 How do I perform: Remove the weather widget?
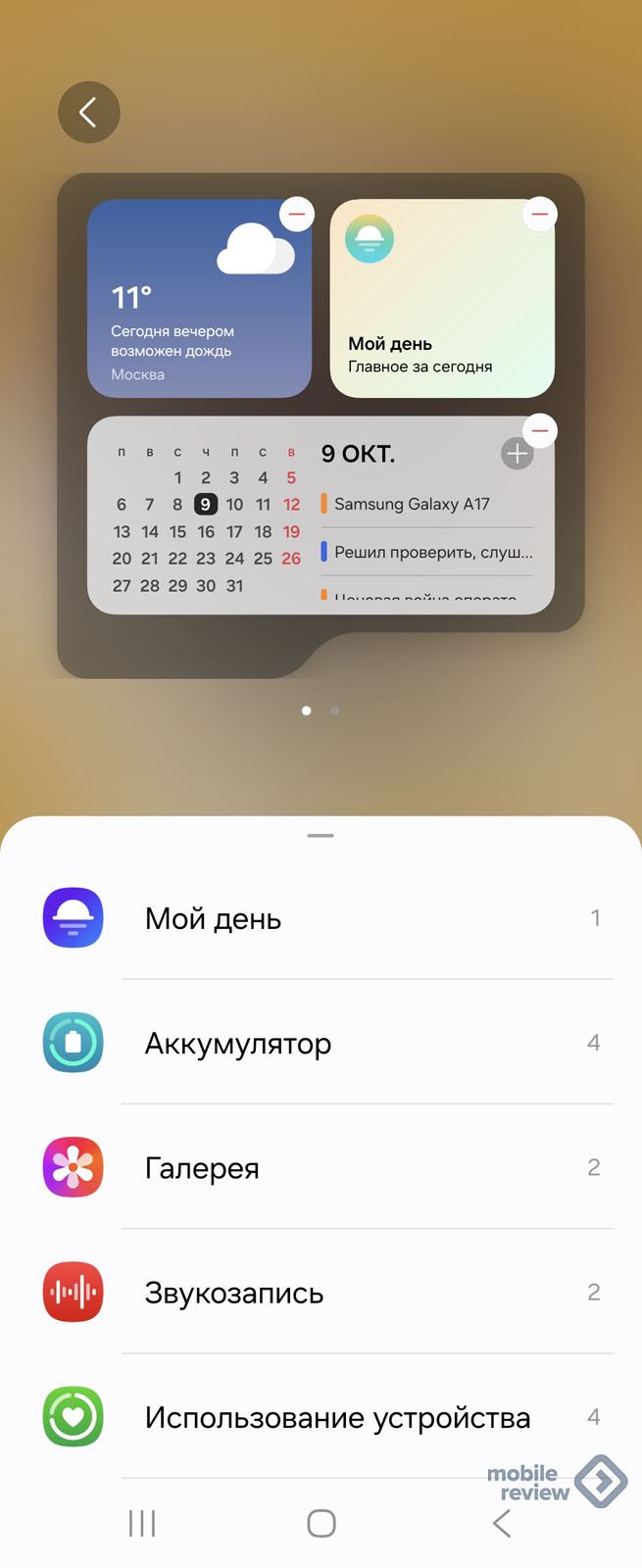297,214
